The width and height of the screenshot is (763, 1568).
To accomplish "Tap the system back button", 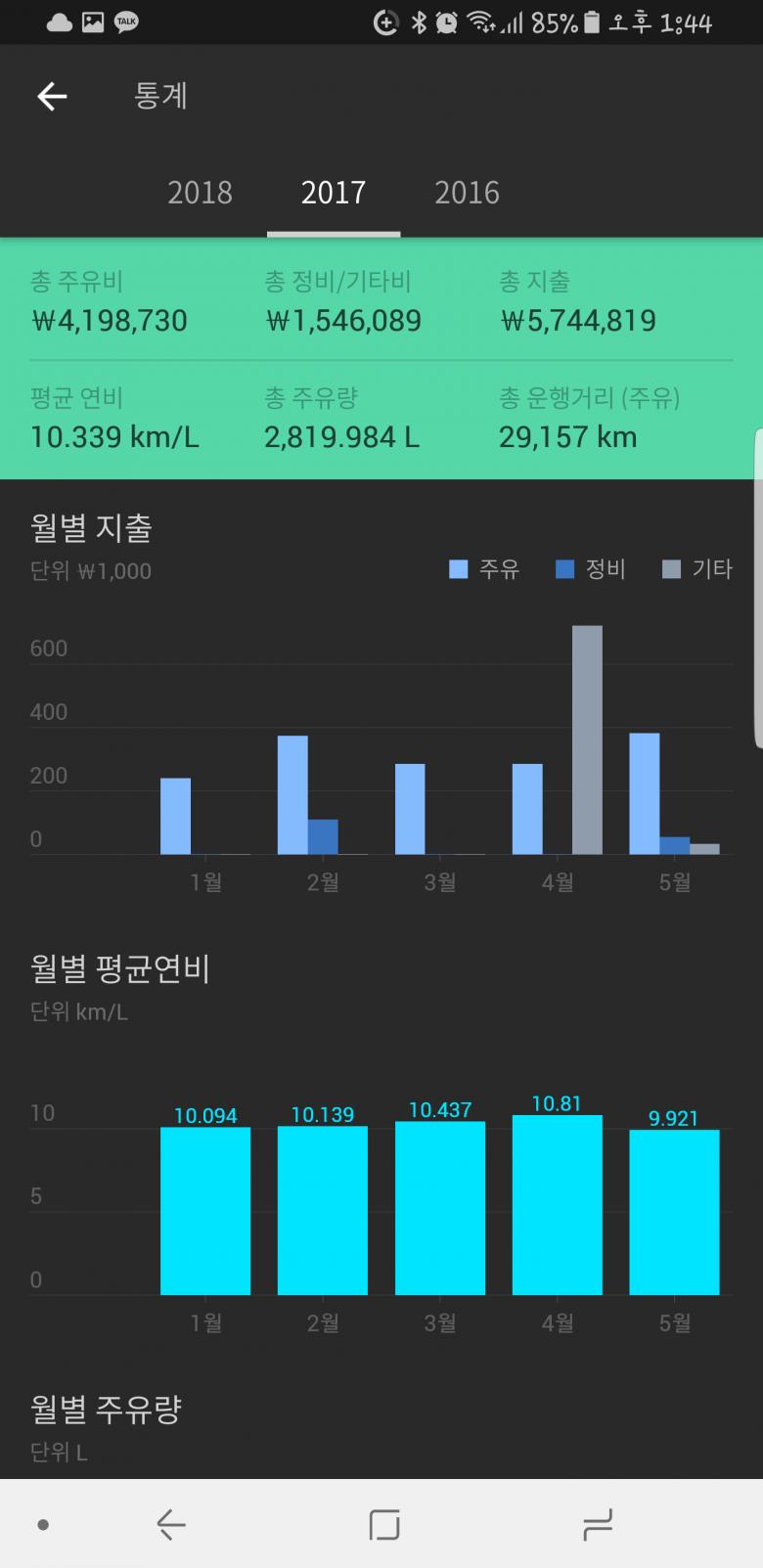I will pyautogui.click(x=171, y=1524).
